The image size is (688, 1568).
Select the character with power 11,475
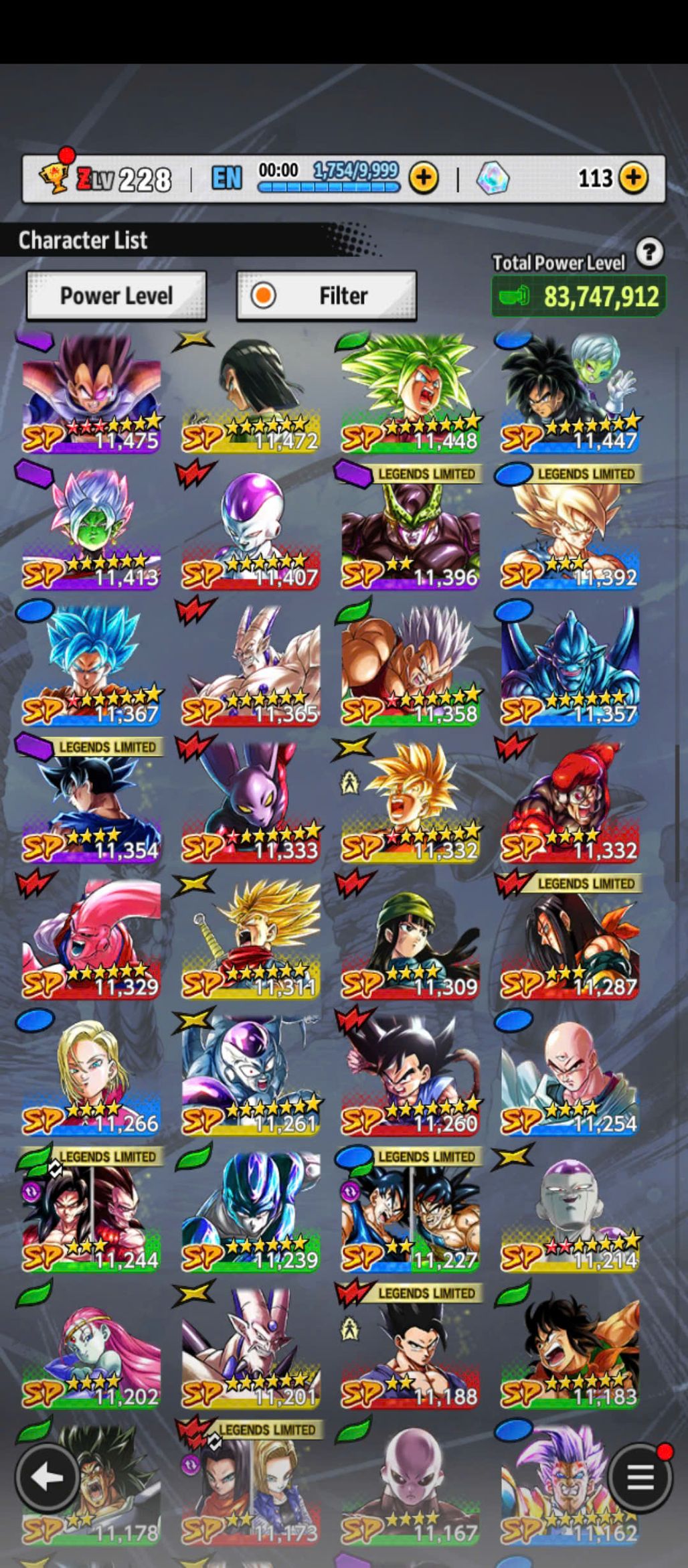(92, 393)
